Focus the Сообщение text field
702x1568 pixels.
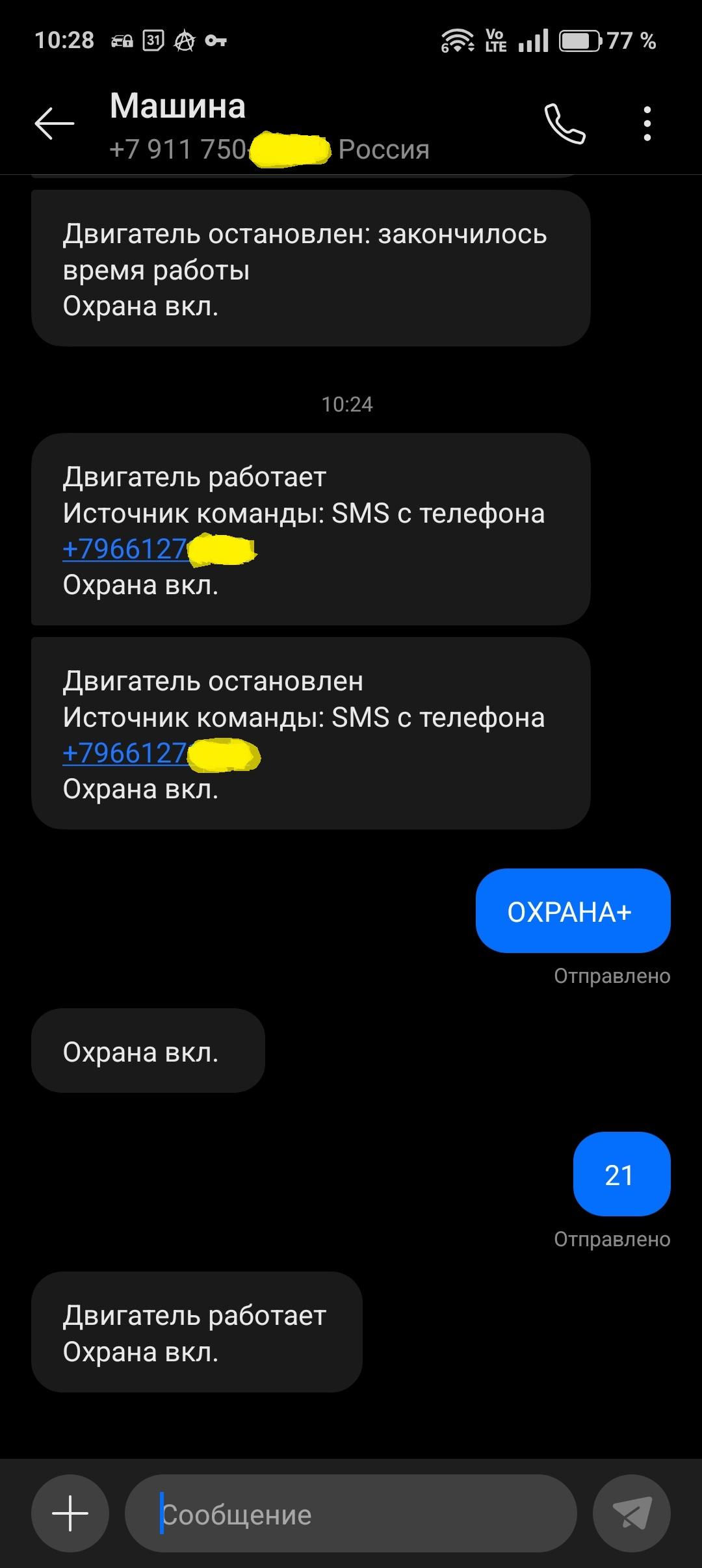(x=351, y=1514)
